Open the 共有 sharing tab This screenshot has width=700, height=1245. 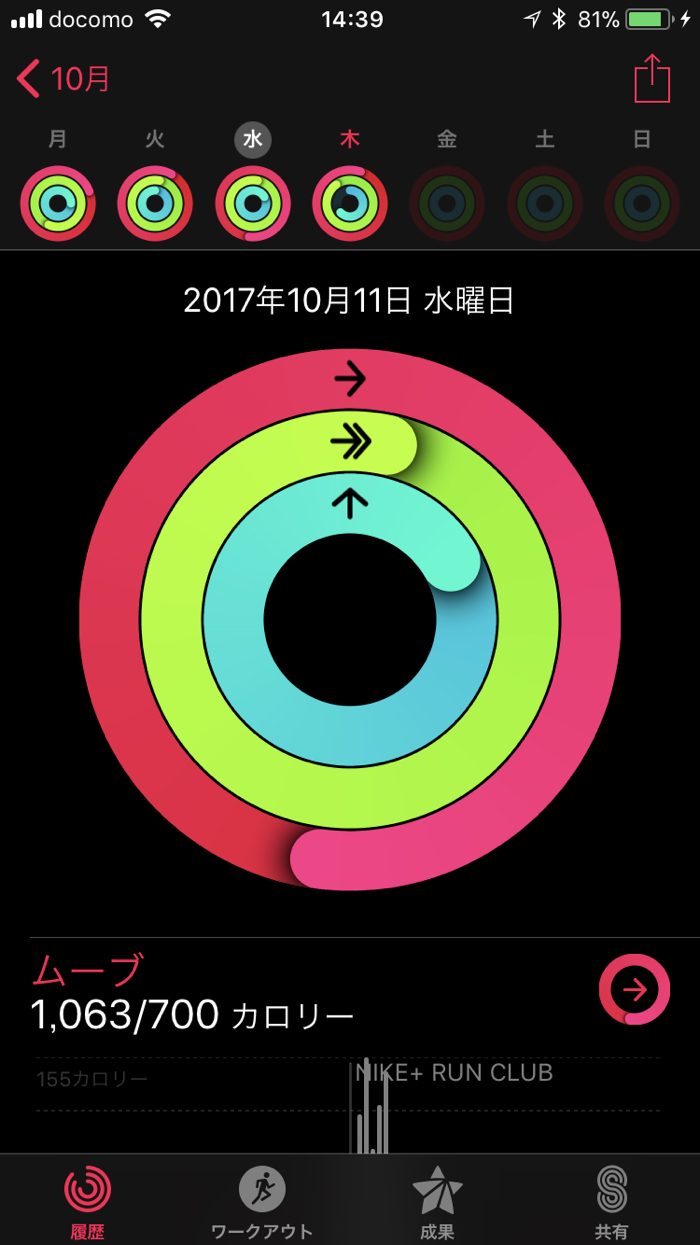(x=611, y=1199)
